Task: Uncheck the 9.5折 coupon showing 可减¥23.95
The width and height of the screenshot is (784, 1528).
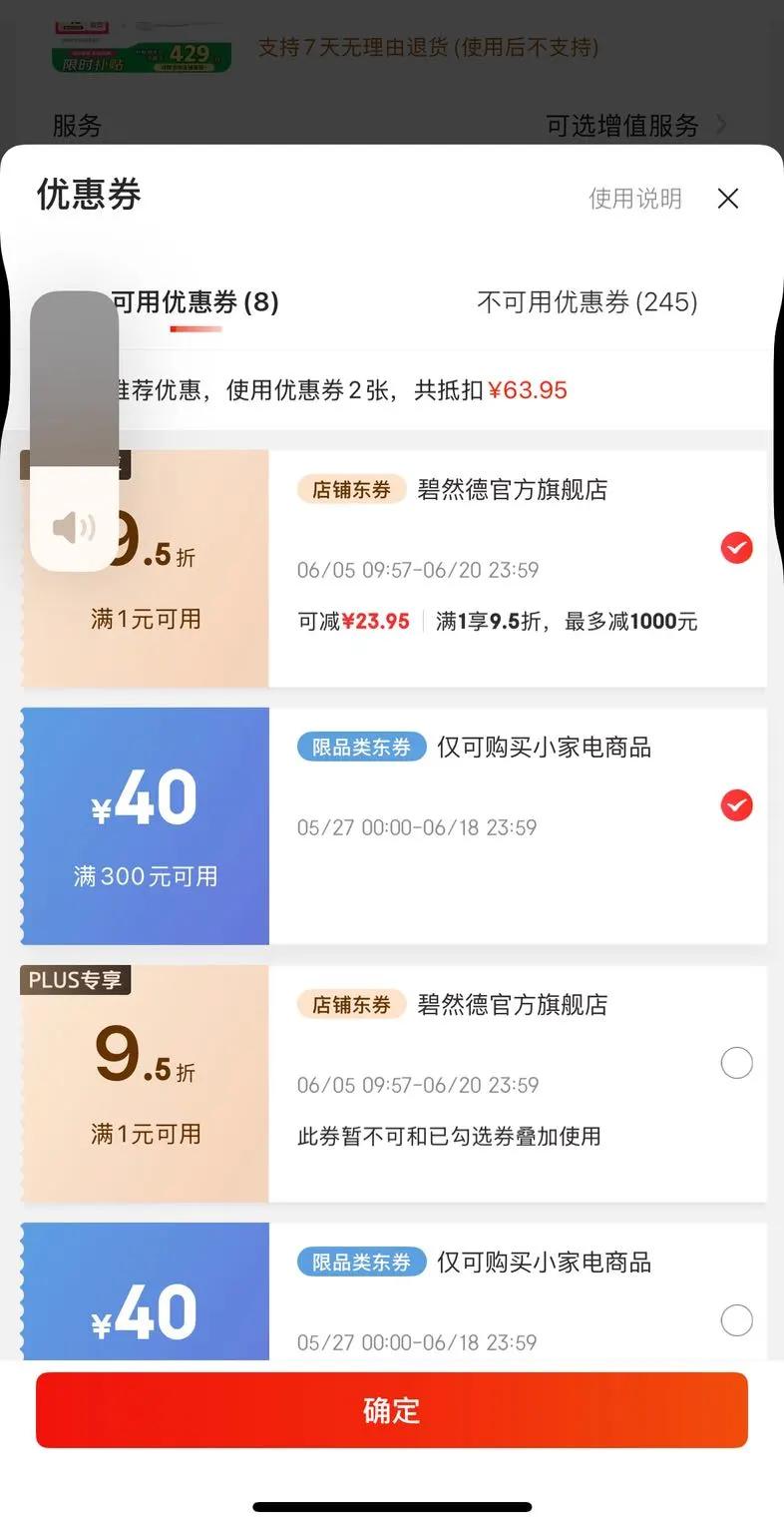Action: tap(736, 548)
